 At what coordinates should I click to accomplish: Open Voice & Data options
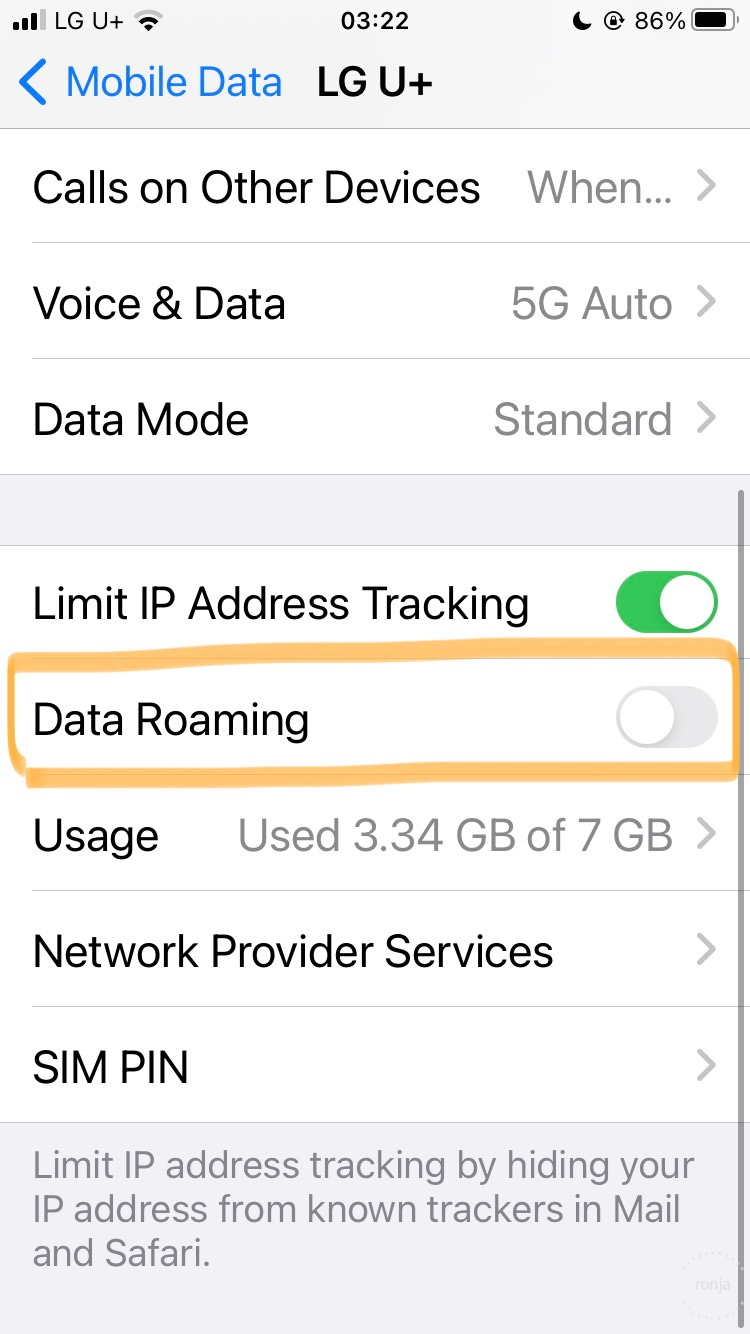point(375,302)
